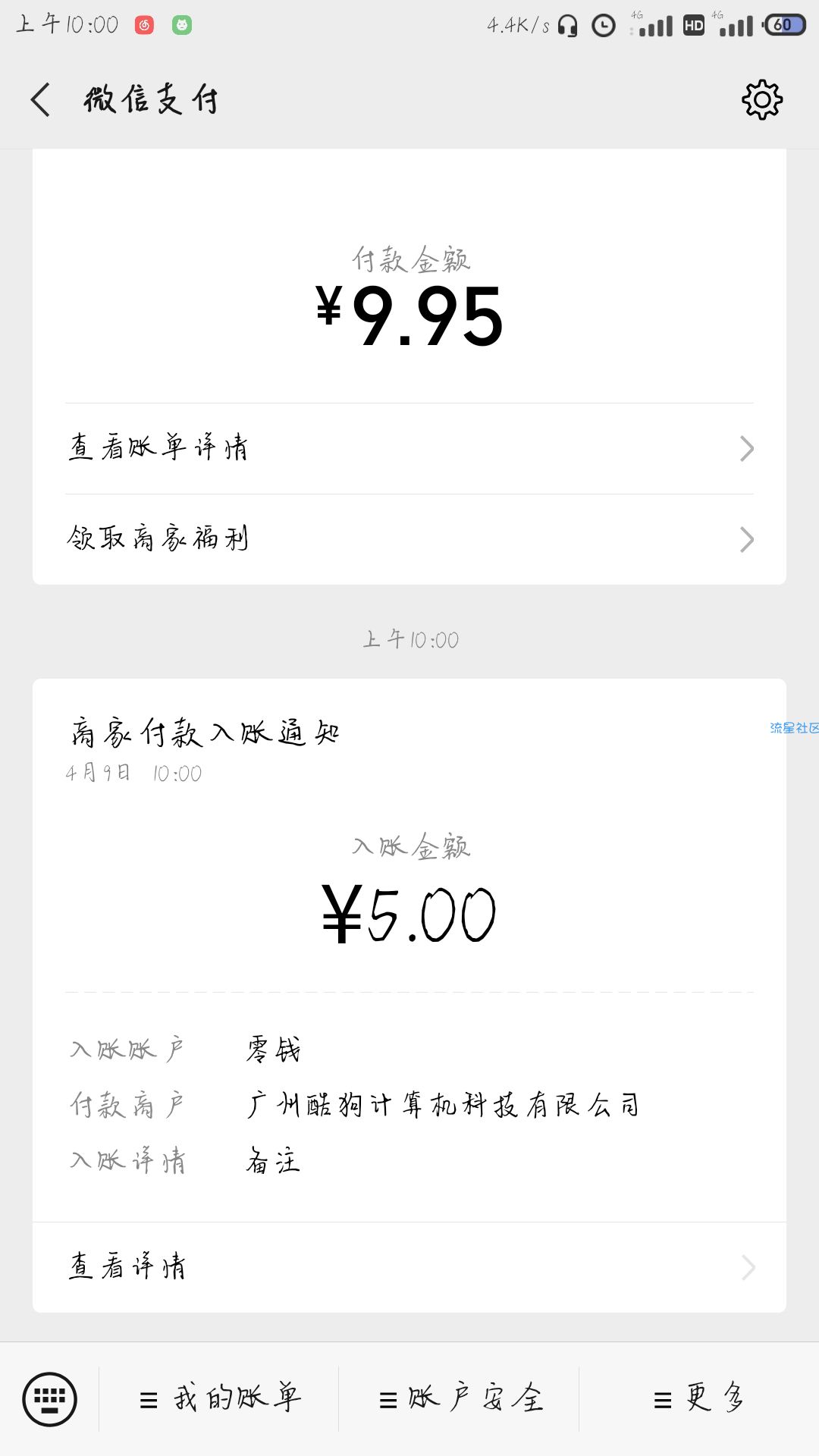
Task: Switch to keyboard input icon
Action: tap(50, 1398)
